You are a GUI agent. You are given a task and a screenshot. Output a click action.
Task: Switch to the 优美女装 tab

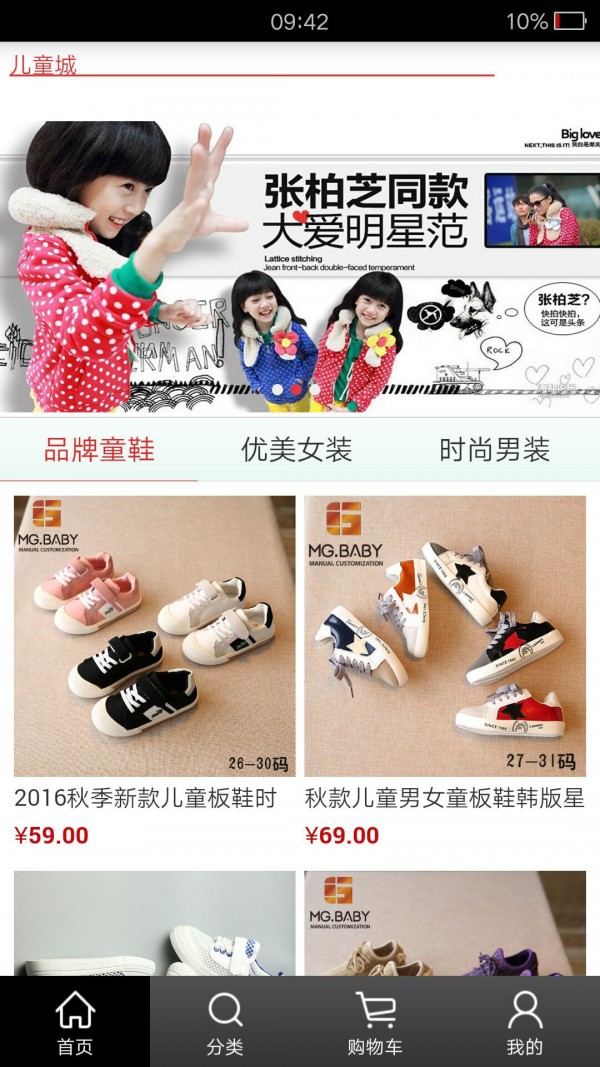pyautogui.click(x=297, y=450)
